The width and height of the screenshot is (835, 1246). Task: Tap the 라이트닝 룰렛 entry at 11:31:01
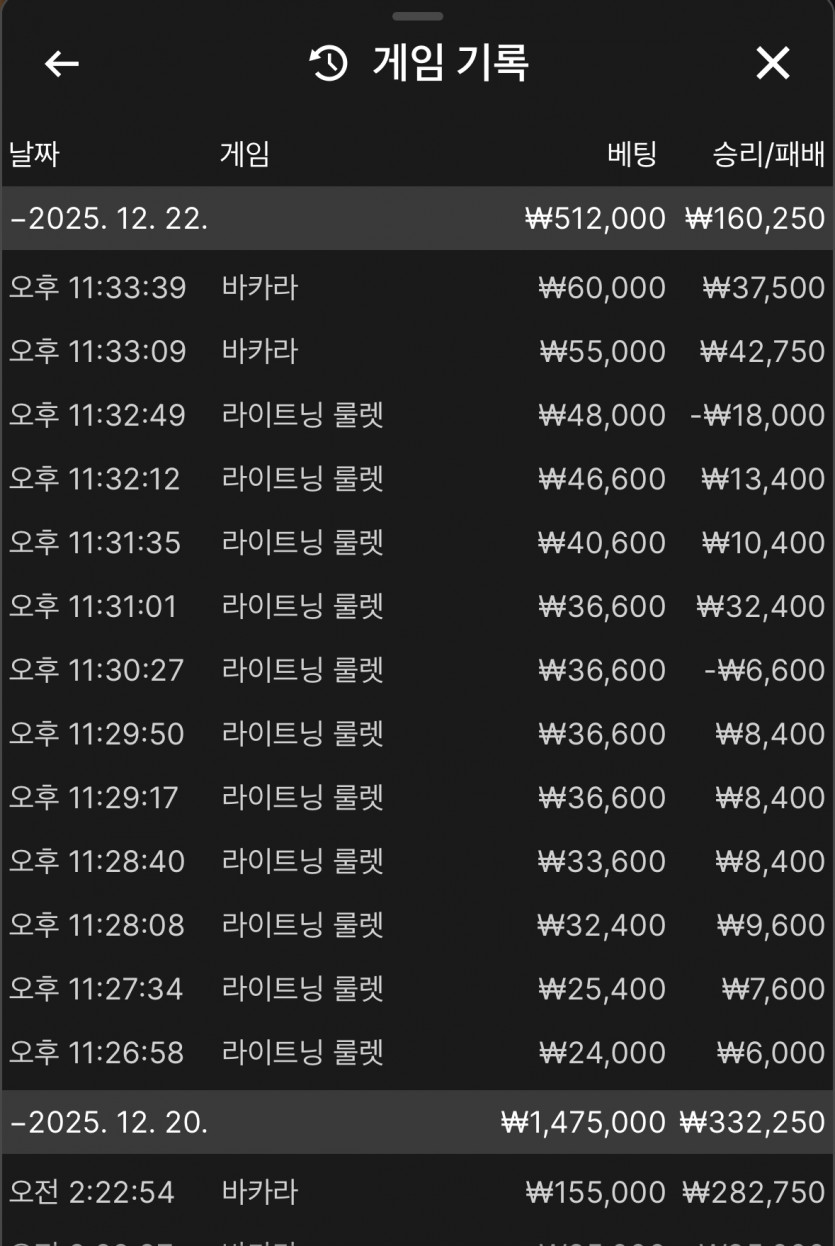400,606
